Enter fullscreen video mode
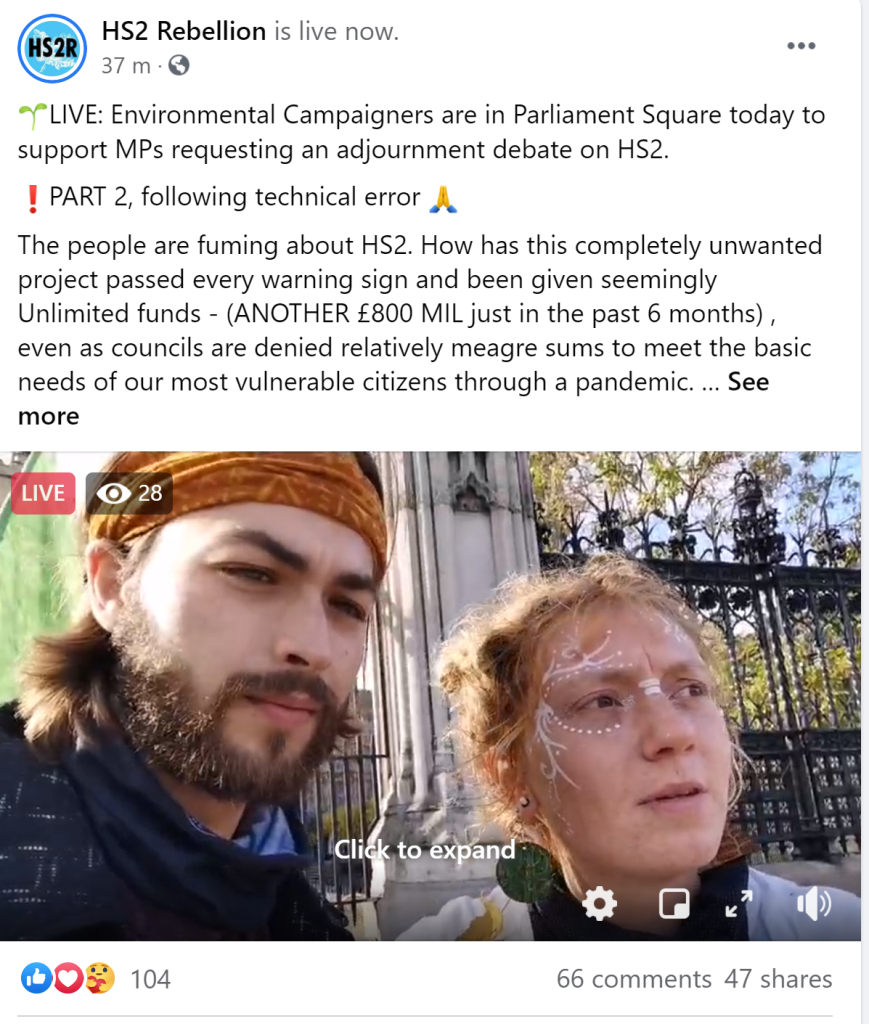The image size is (869, 1024). (x=738, y=904)
